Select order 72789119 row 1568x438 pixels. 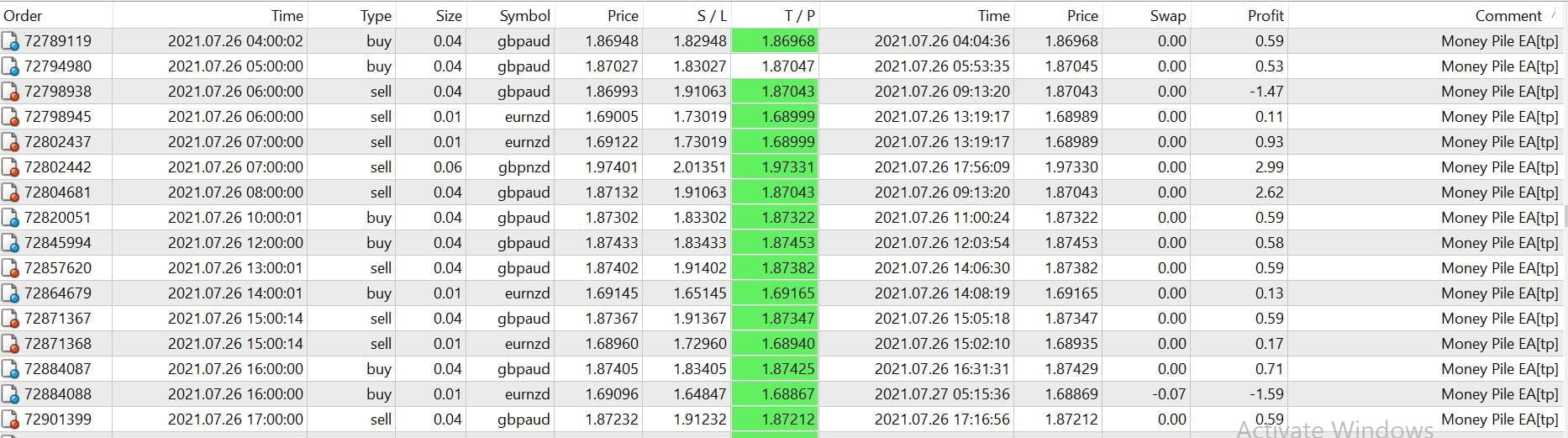coord(58,40)
